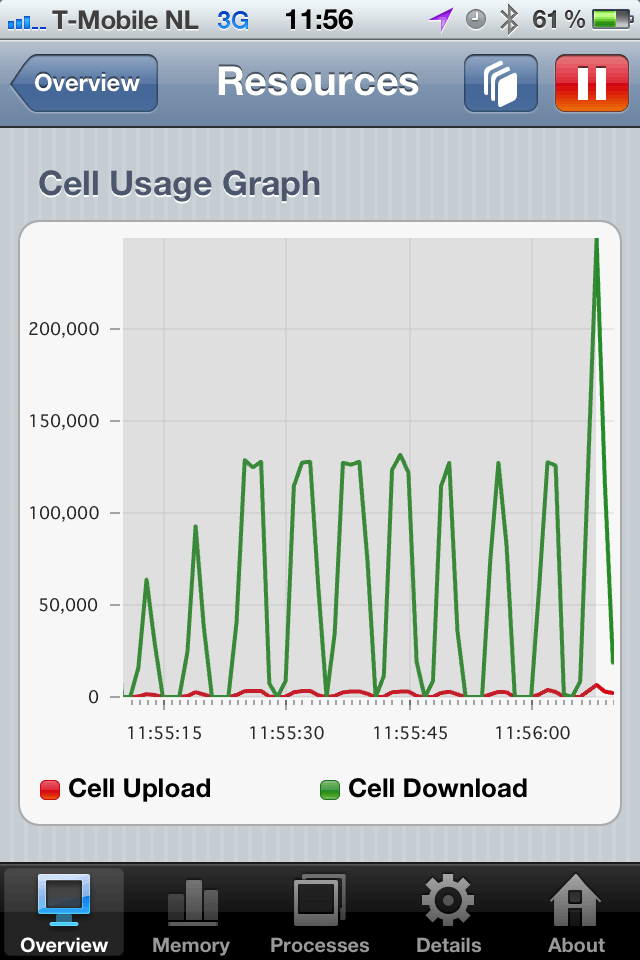This screenshot has height=960, width=640.
Task: Open the pages icon in the toolbar
Action: tap(500, 83)
